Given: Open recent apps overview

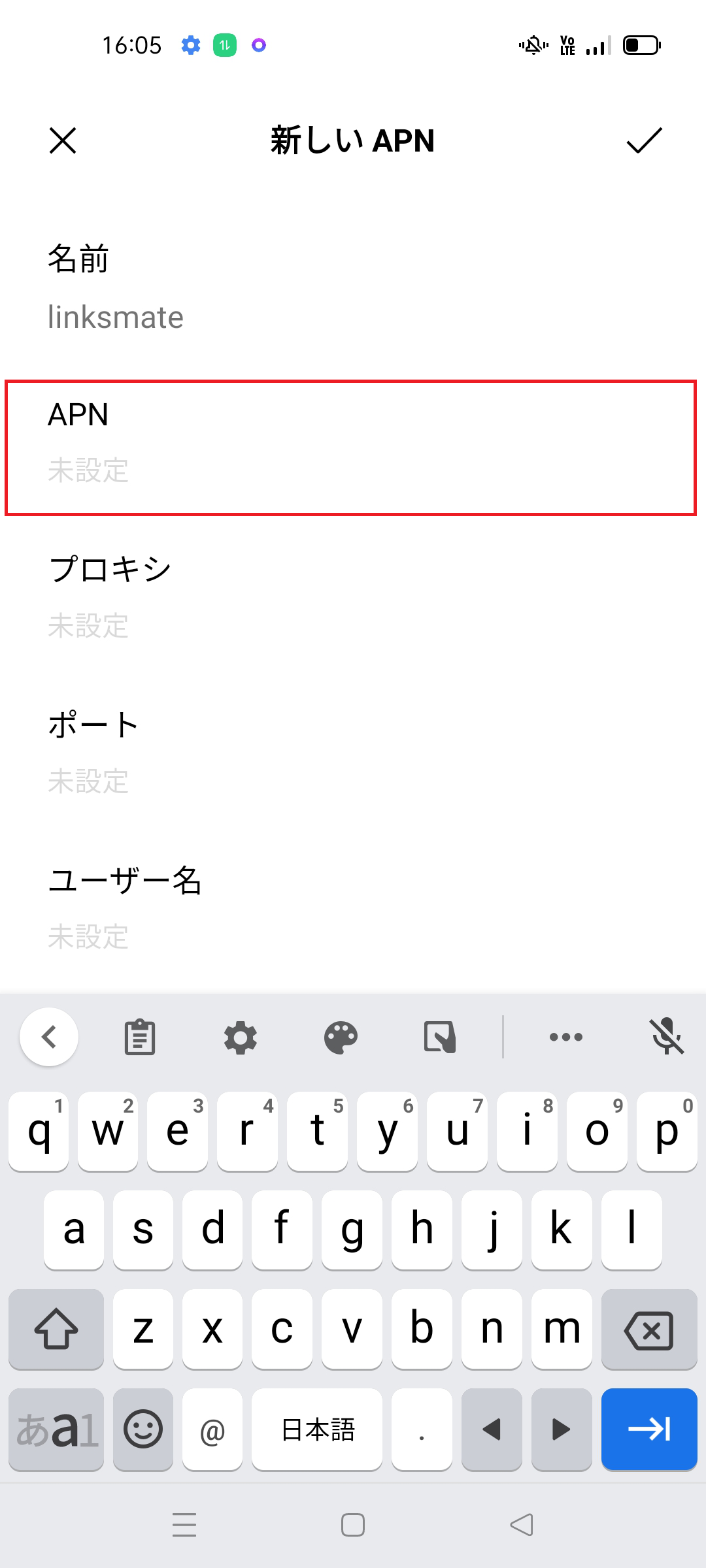Looking at the screenshot, I should (184, 1524).
